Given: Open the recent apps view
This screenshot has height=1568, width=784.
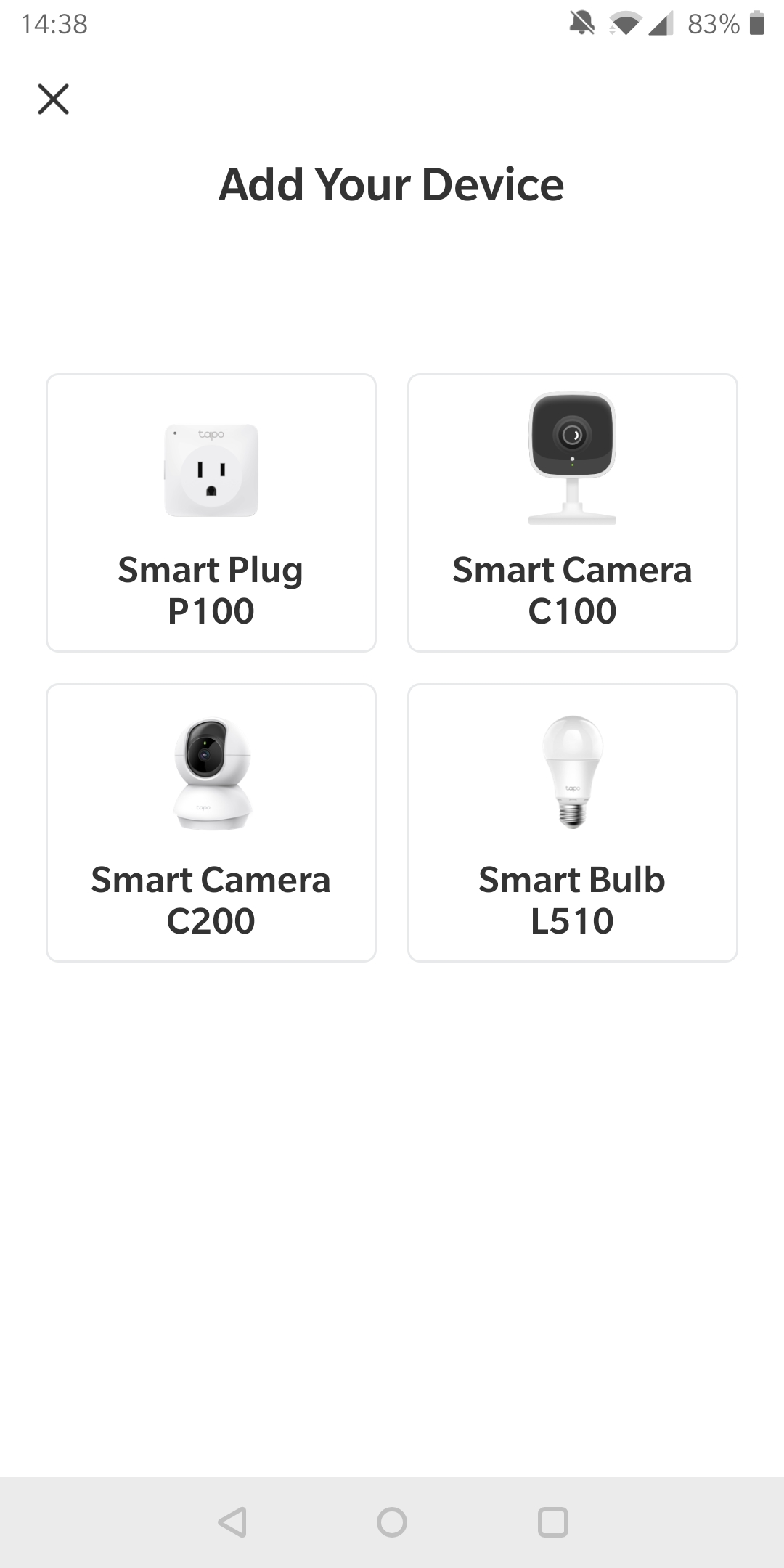Looking at the screenshot, I should (x=552, y=1522).
